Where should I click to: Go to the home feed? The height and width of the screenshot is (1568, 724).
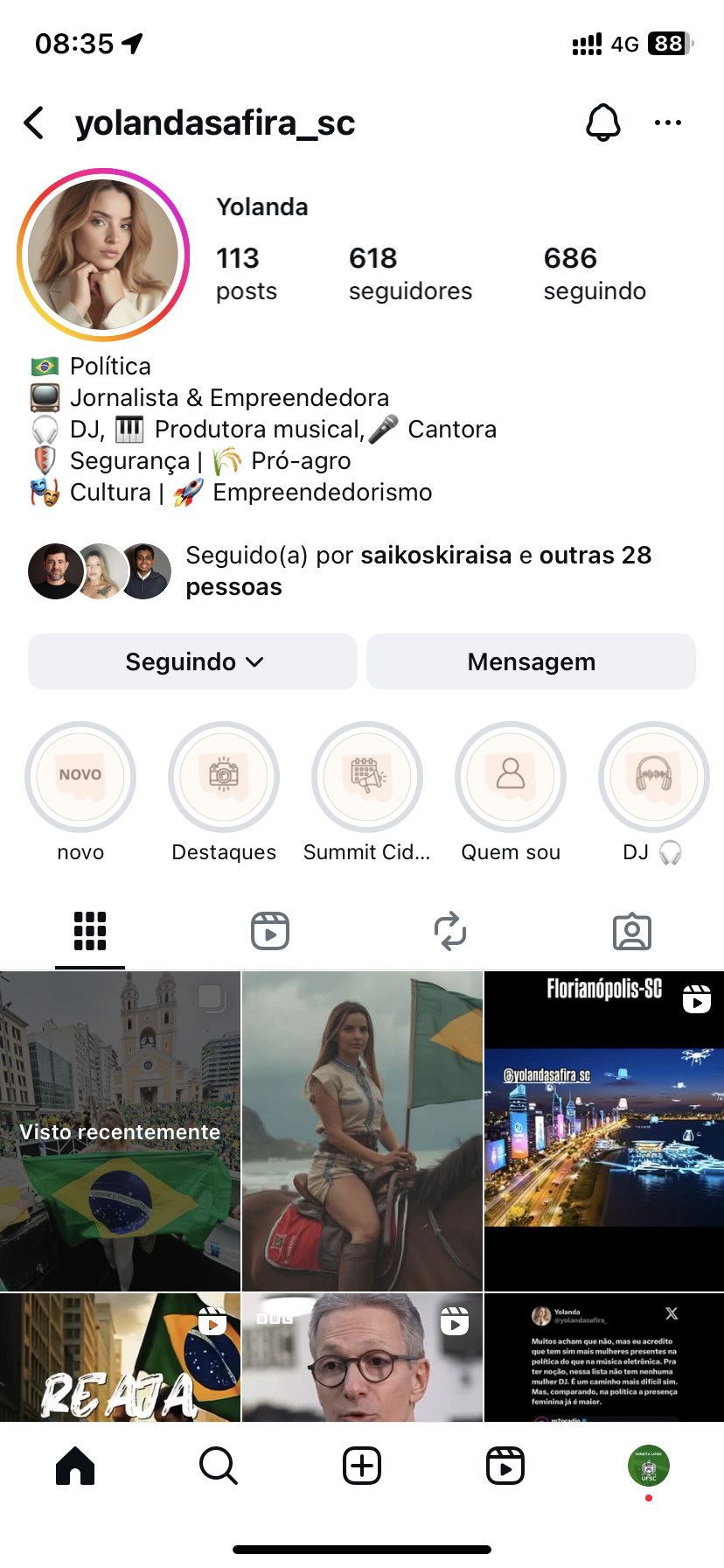click(x=75, y=1465)
